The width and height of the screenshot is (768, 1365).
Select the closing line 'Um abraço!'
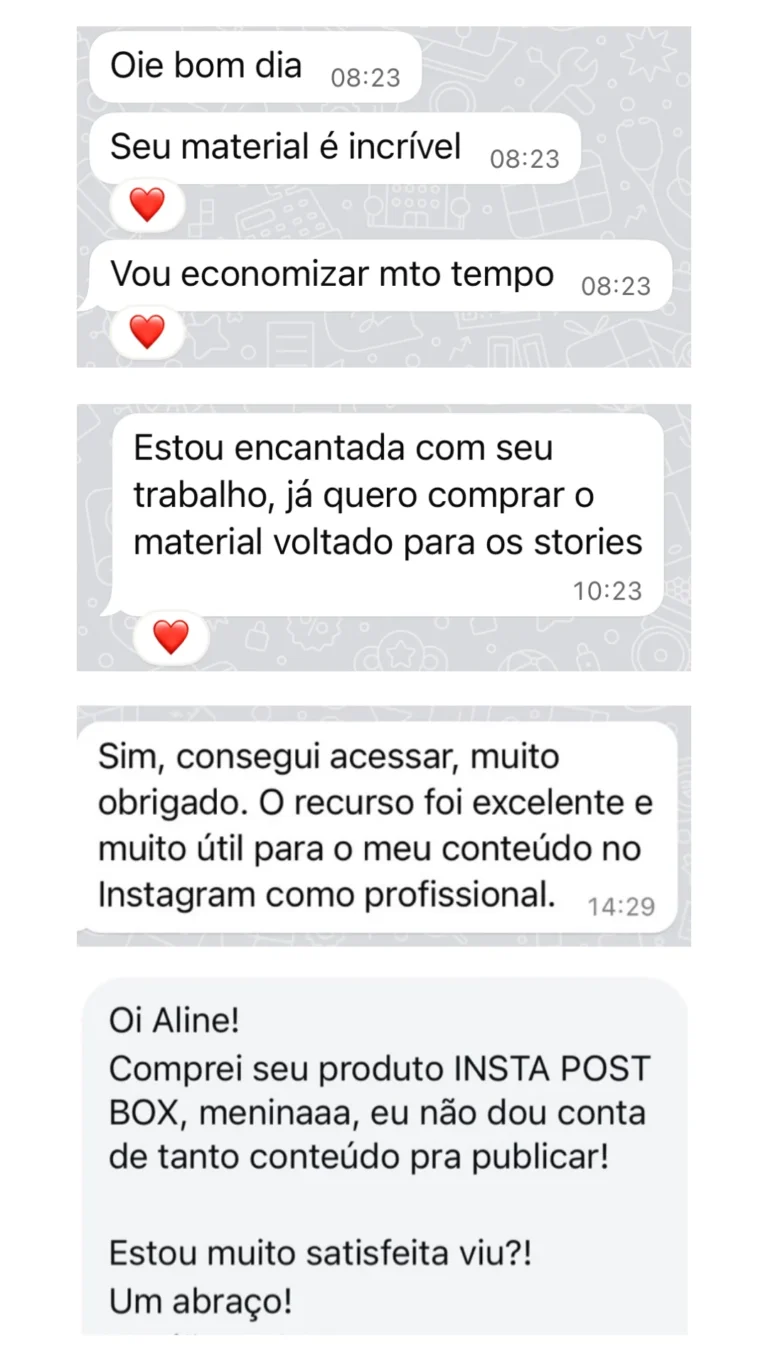(x=198, y=1301)
